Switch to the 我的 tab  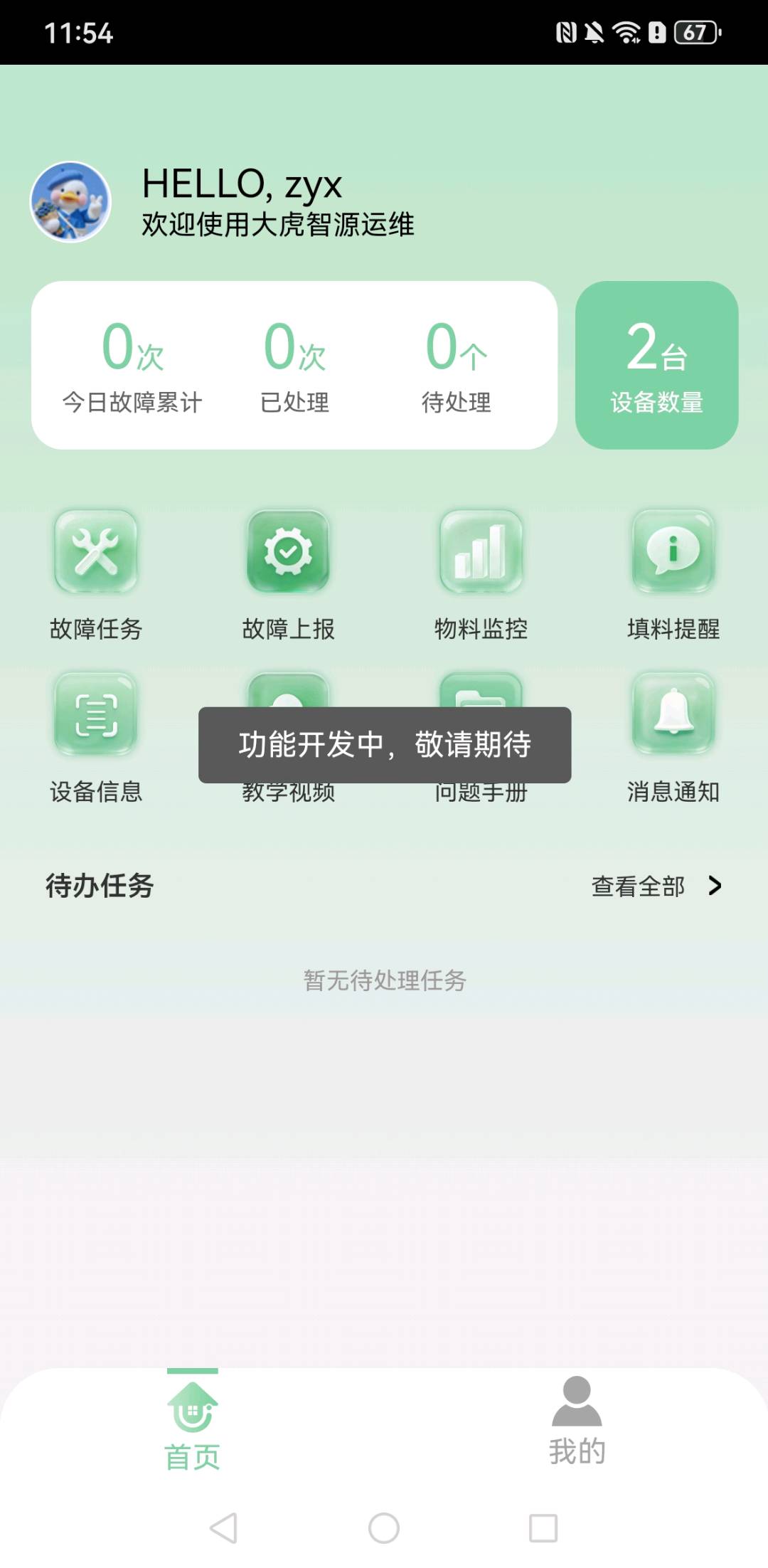point(577,1423)
